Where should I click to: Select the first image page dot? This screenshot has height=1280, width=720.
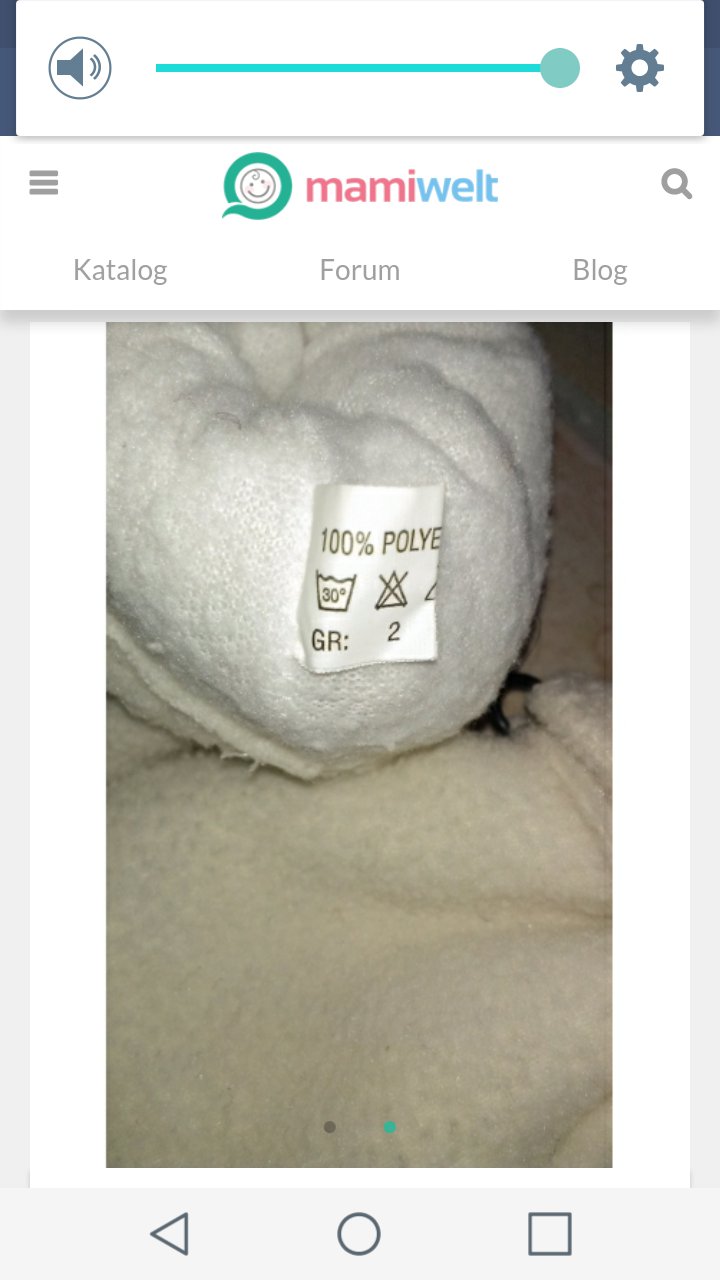click(x=330, y=1127)
